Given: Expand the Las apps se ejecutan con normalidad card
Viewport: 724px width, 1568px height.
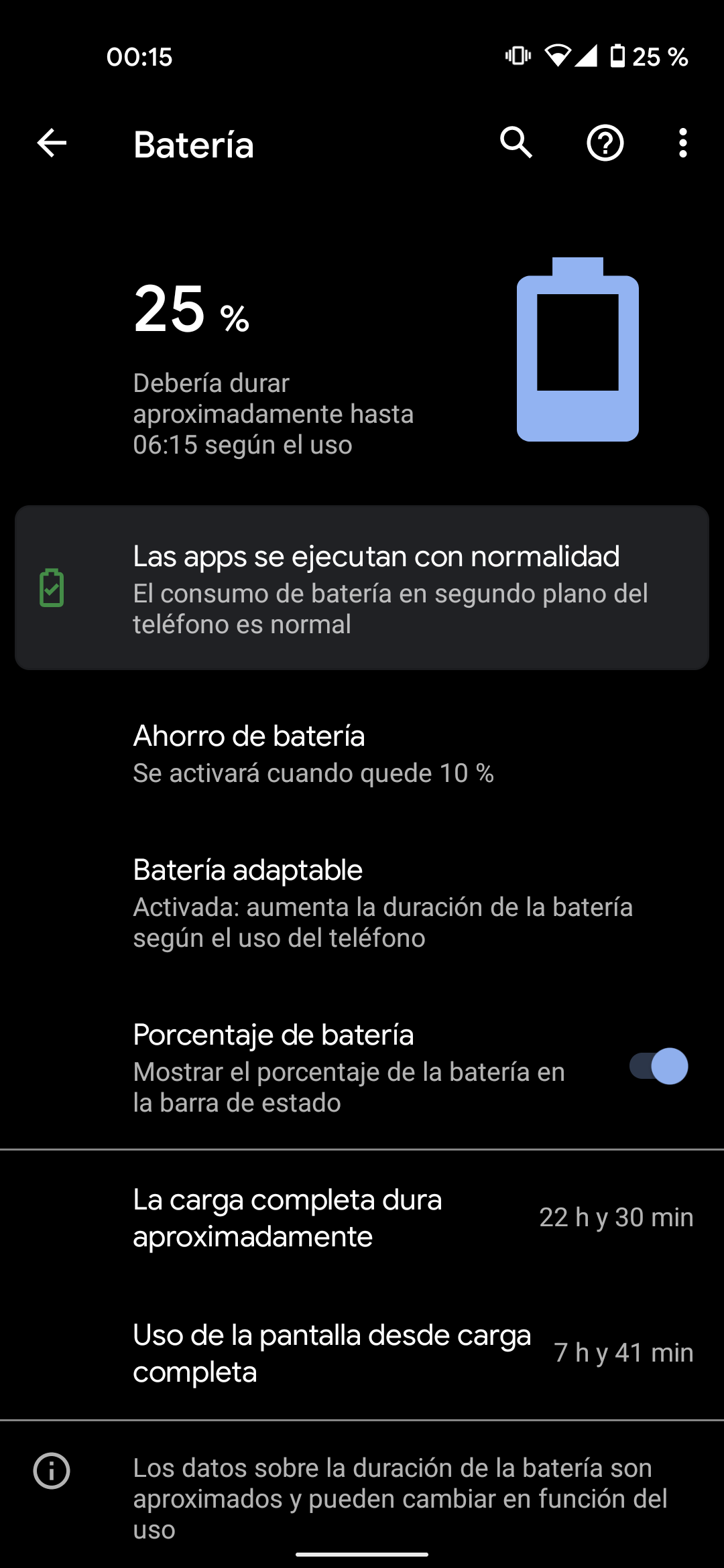Looking at the screenshot, I should click(362, 588).
